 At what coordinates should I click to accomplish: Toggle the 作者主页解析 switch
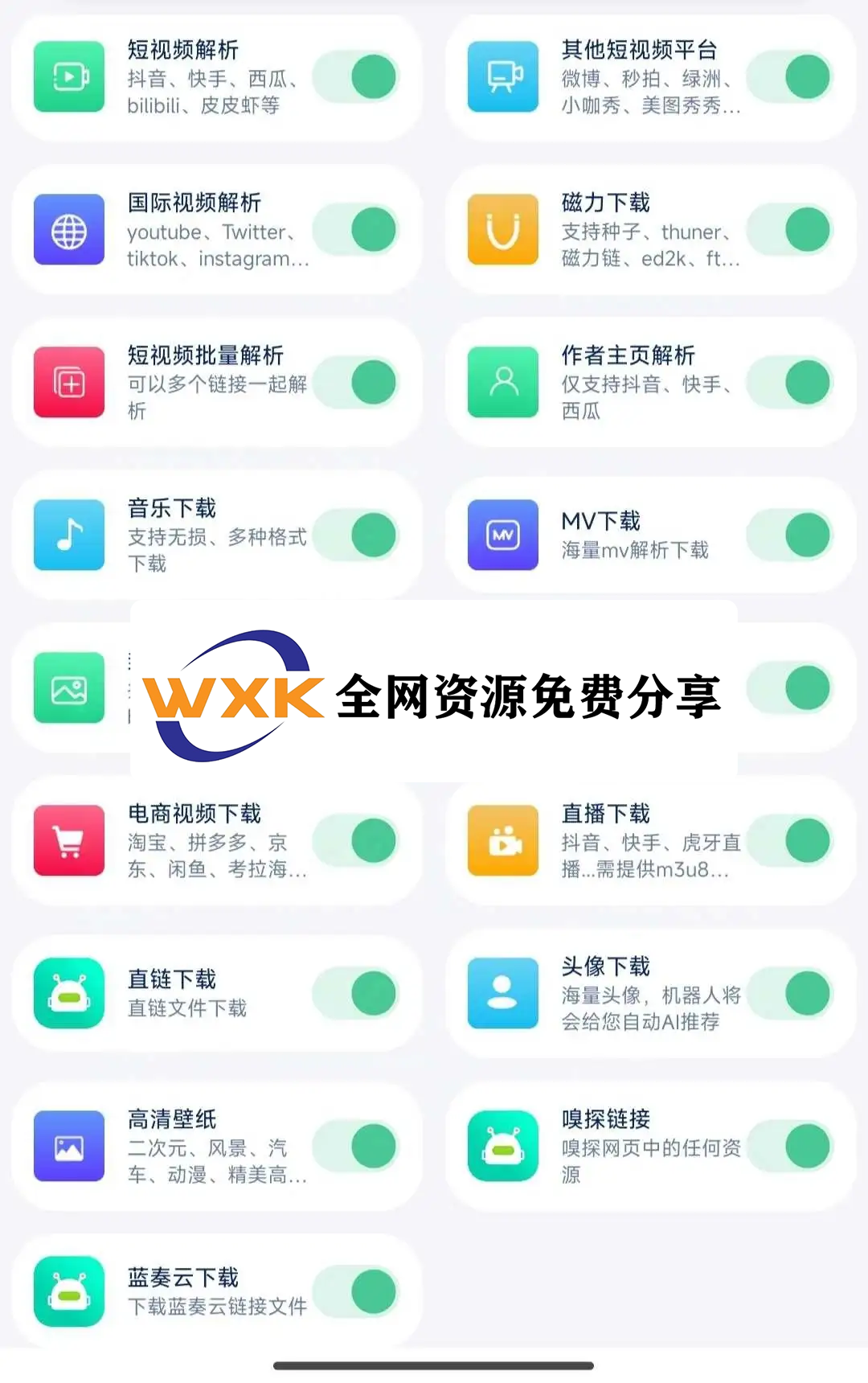coord(791,383)
